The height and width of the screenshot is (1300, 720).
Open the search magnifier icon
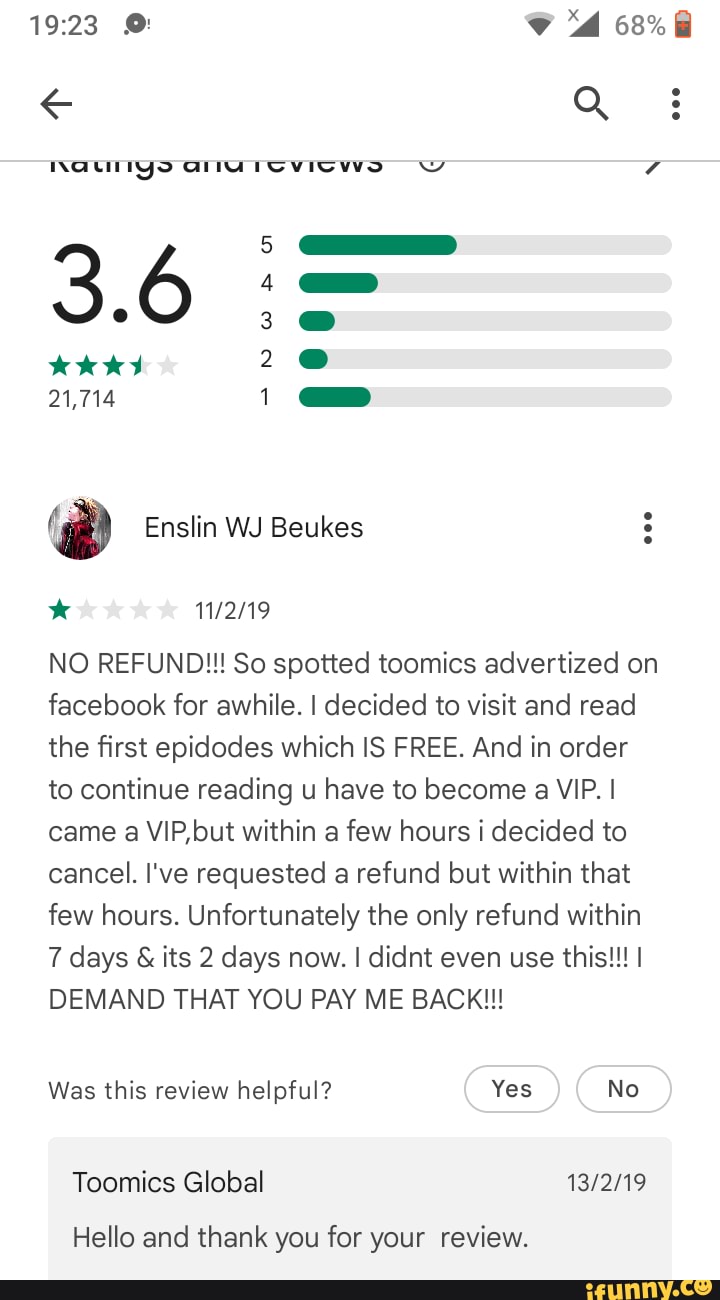pos(591,103)
